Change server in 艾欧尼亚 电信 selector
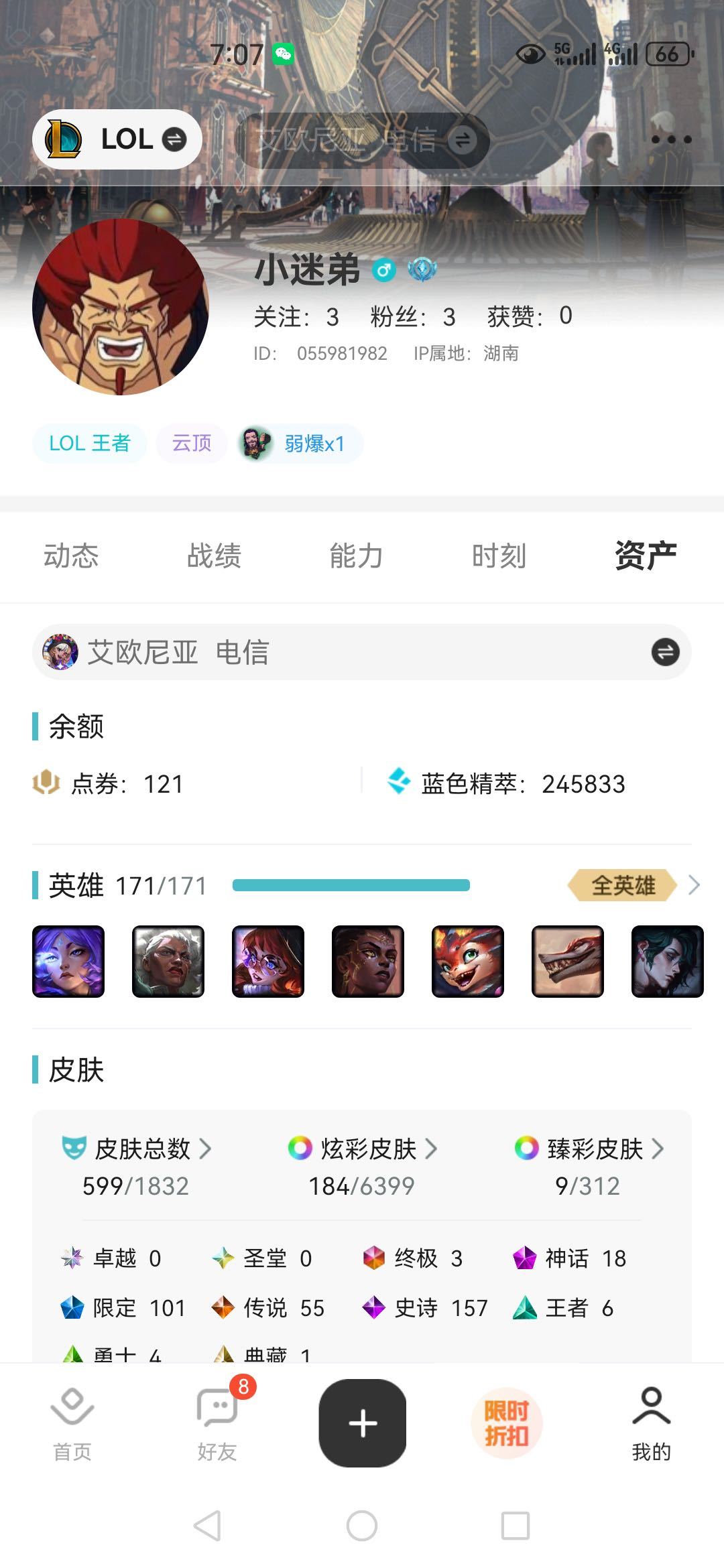 point(362,652)
